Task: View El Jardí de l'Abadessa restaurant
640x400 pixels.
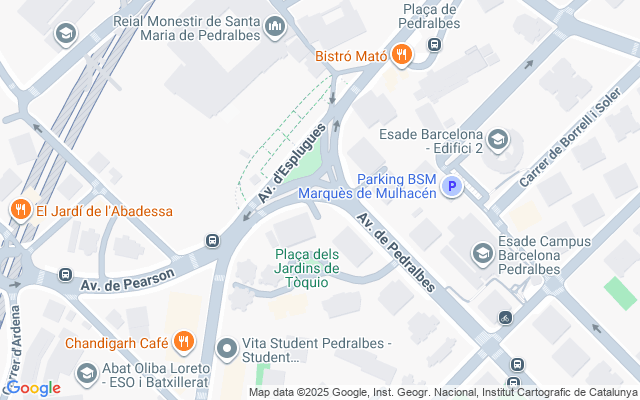Action: point(19,210)
